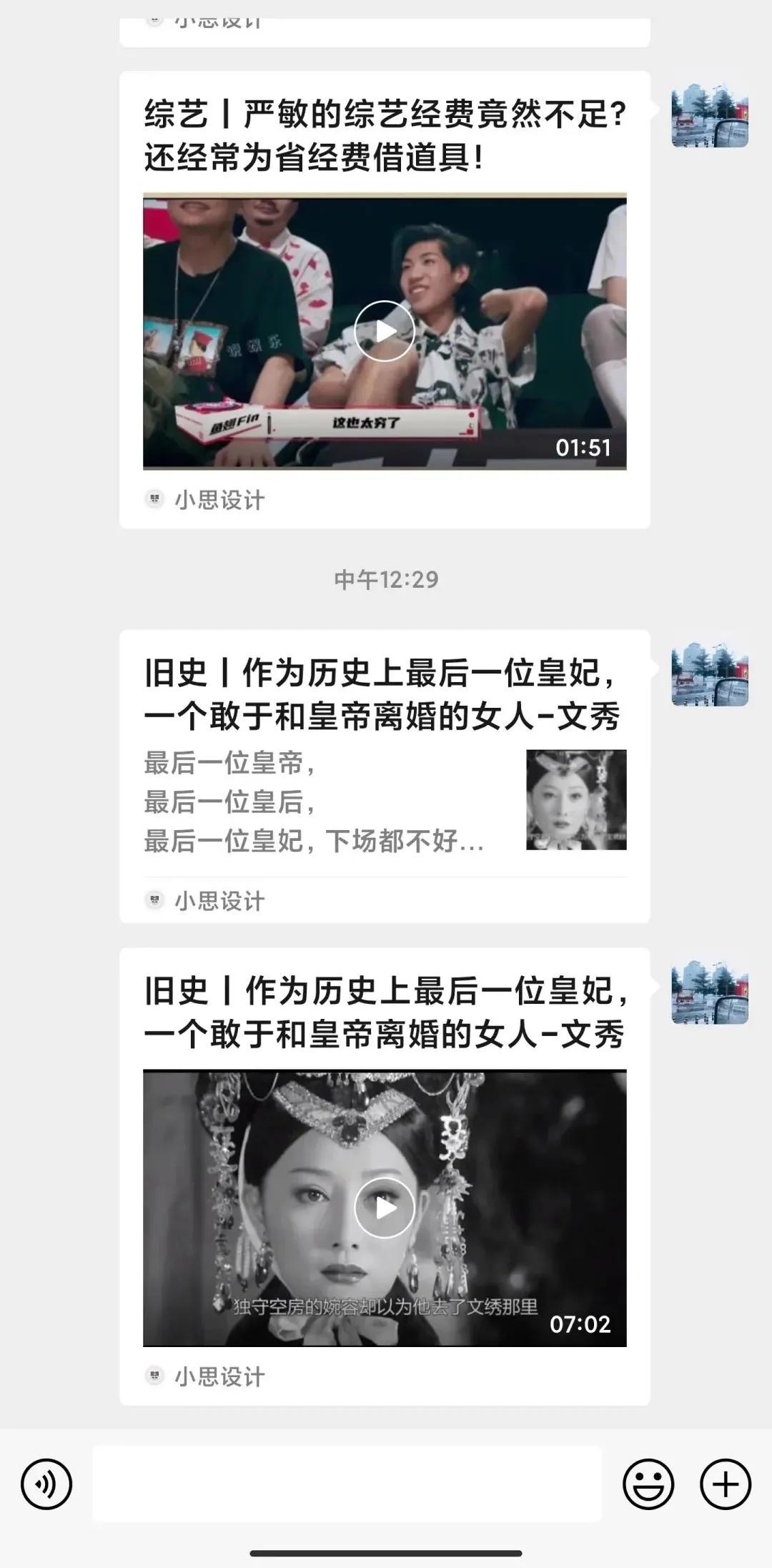Play the 严敏 variety show video
Image resolution: width=772 pixels, height=1568 pixels.
pyautogui.click(x=385, y=331)
